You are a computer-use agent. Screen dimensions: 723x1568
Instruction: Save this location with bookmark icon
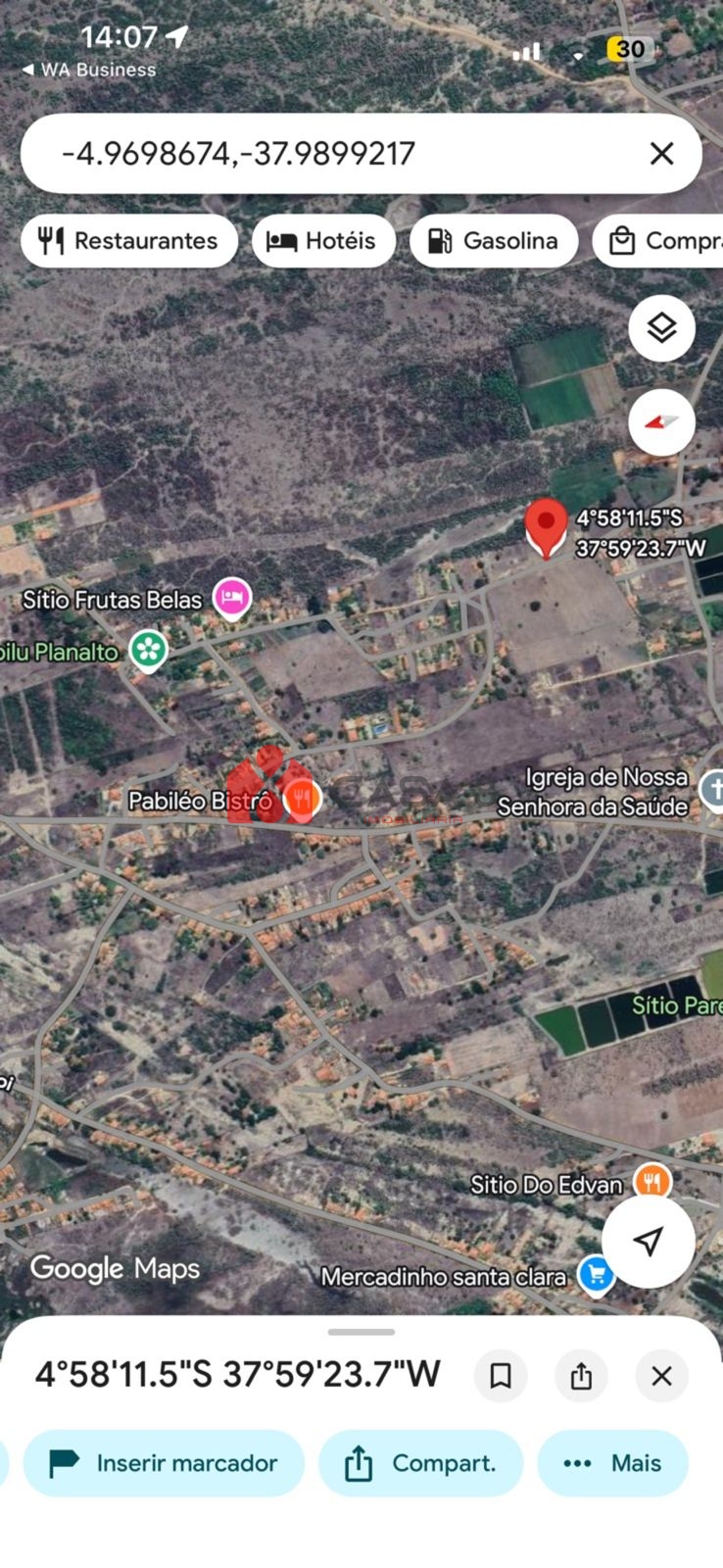click(x=501, y=1376)
